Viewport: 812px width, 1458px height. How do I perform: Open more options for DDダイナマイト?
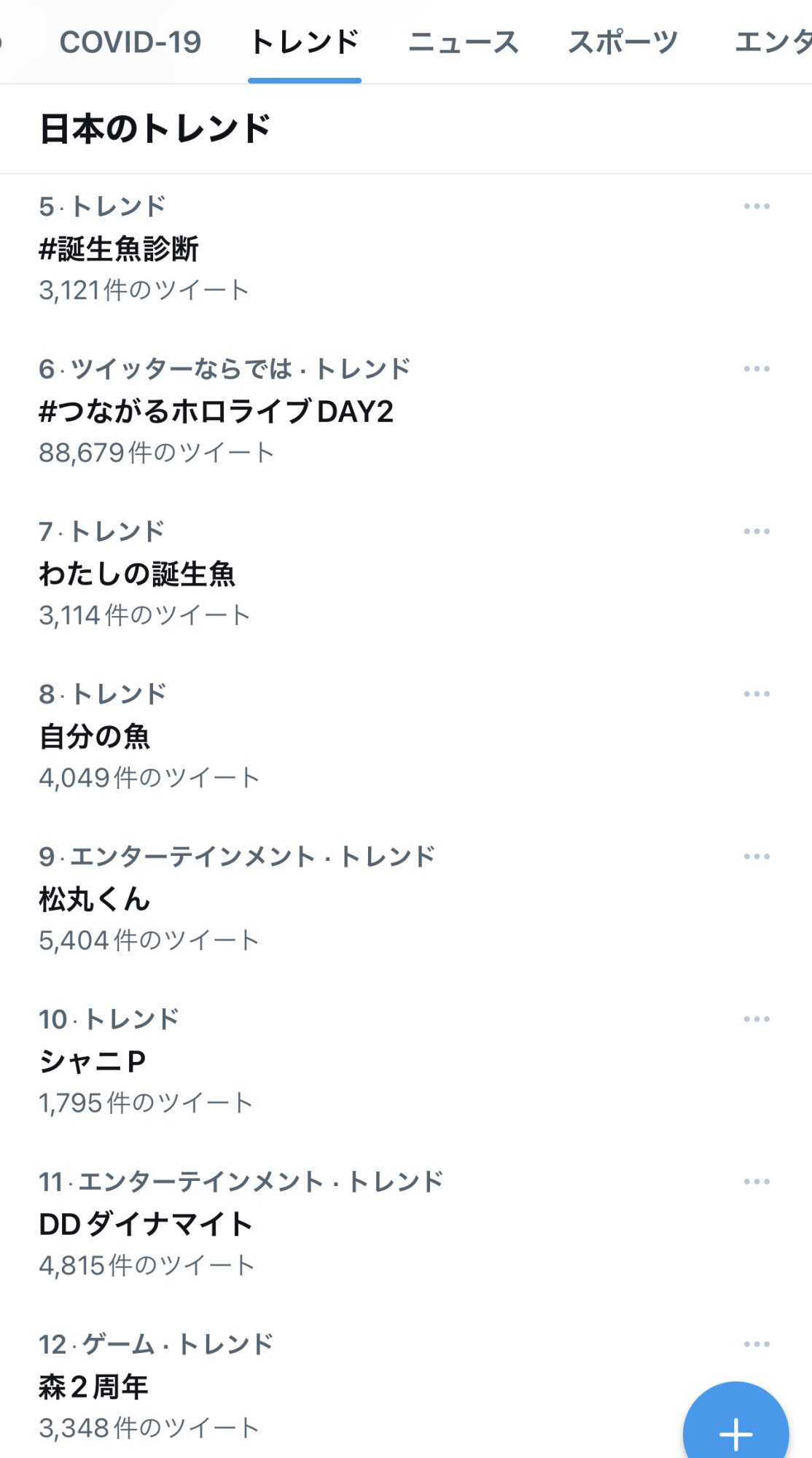click(757, 1182)
